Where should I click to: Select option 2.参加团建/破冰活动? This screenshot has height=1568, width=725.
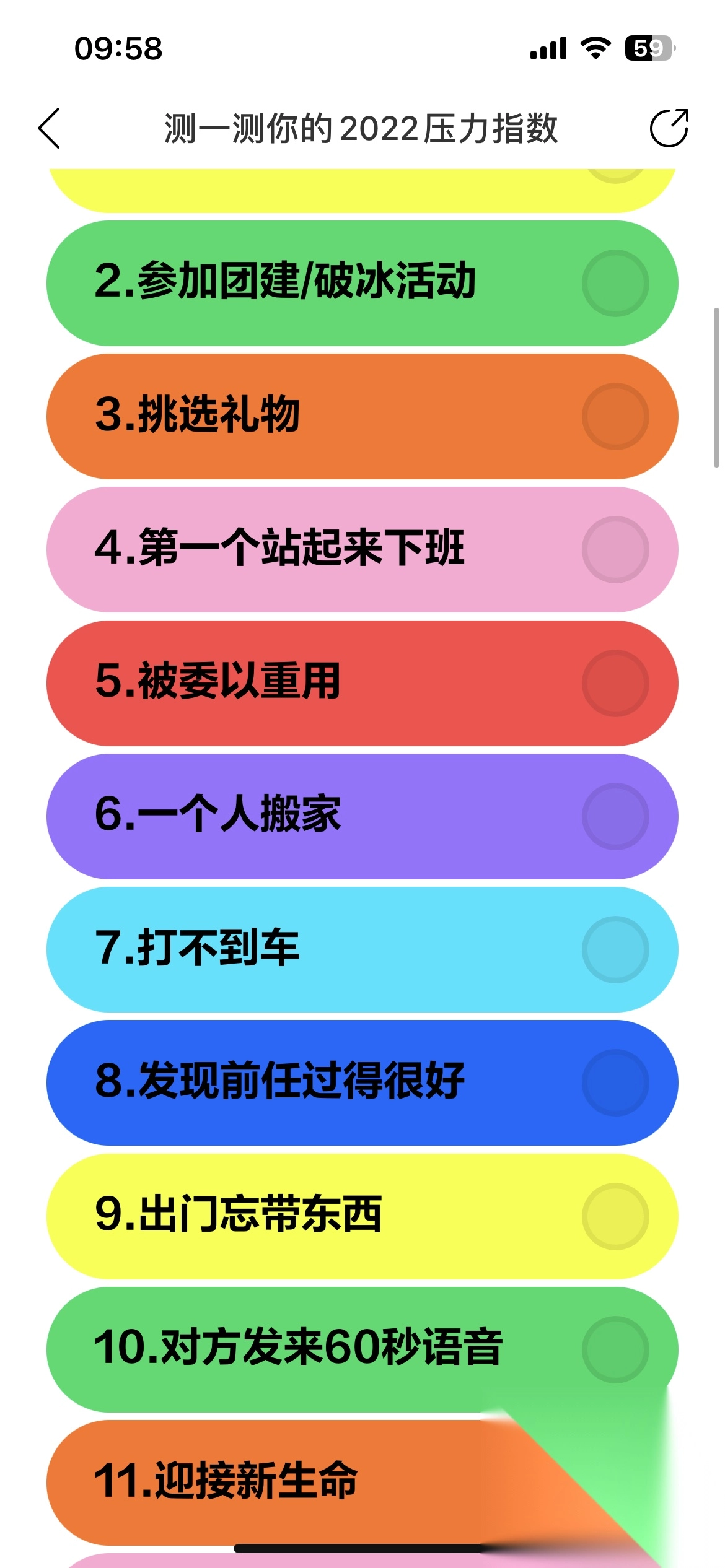click(615, 283)
